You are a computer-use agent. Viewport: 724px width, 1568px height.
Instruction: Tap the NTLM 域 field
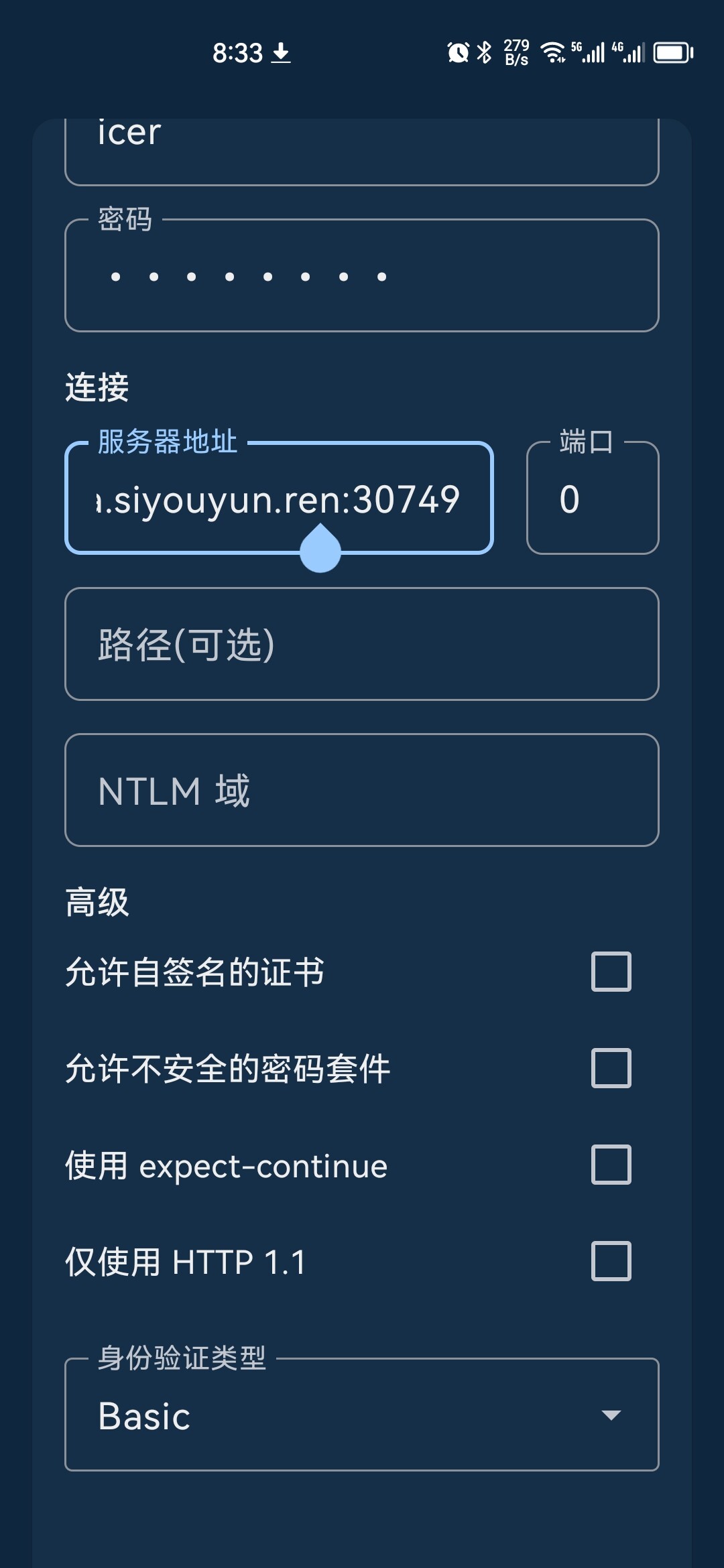362,790
